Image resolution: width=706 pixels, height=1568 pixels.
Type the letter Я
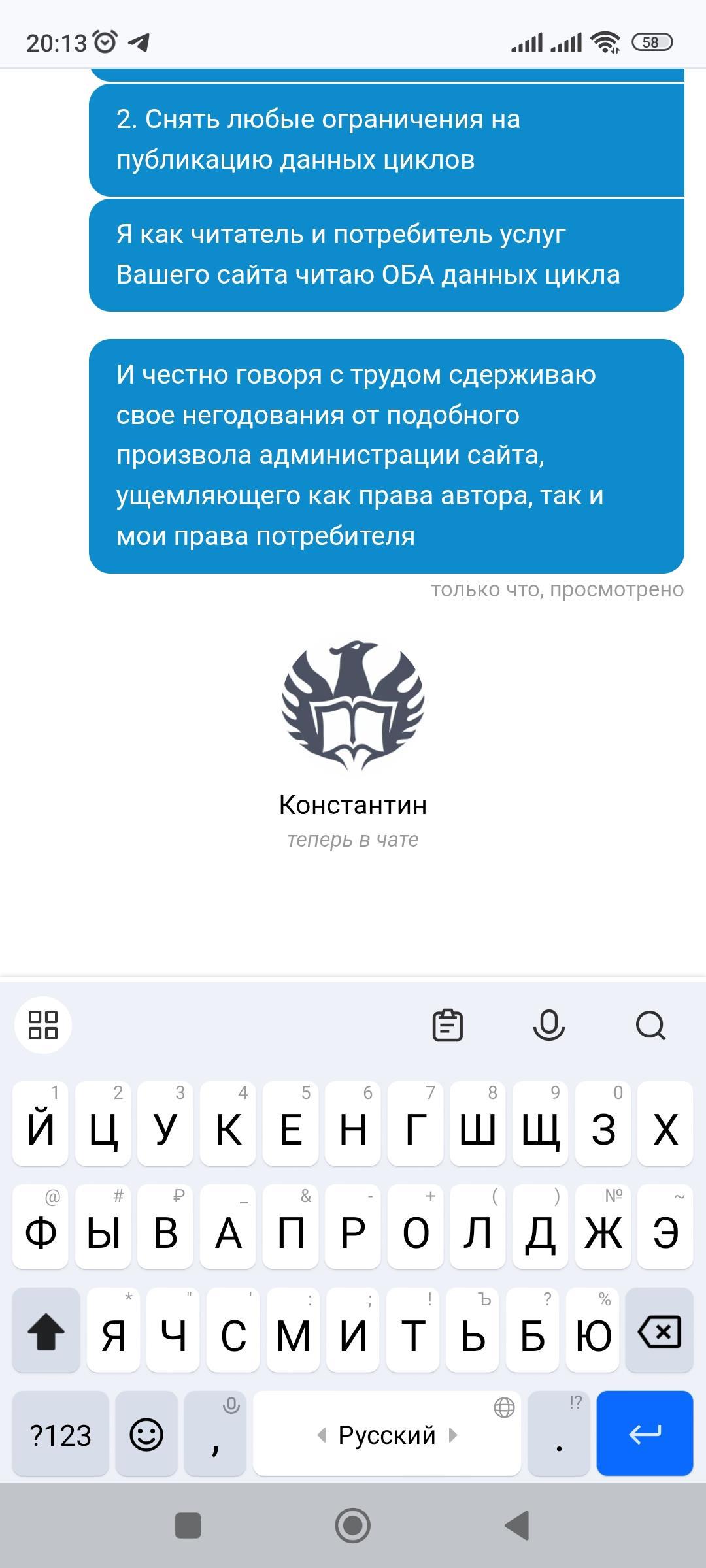pos(113,1331)
